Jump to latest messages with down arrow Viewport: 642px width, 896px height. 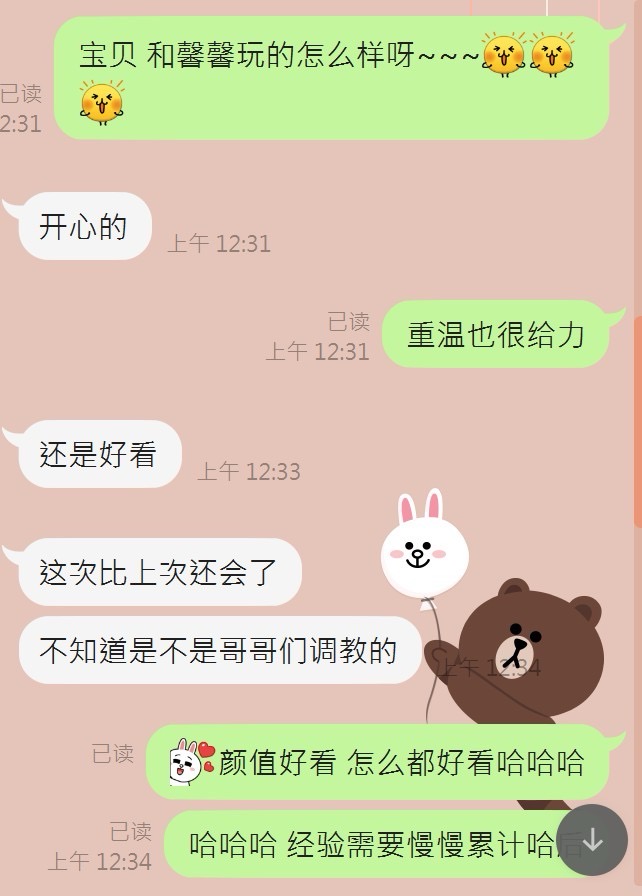[592, 840]
